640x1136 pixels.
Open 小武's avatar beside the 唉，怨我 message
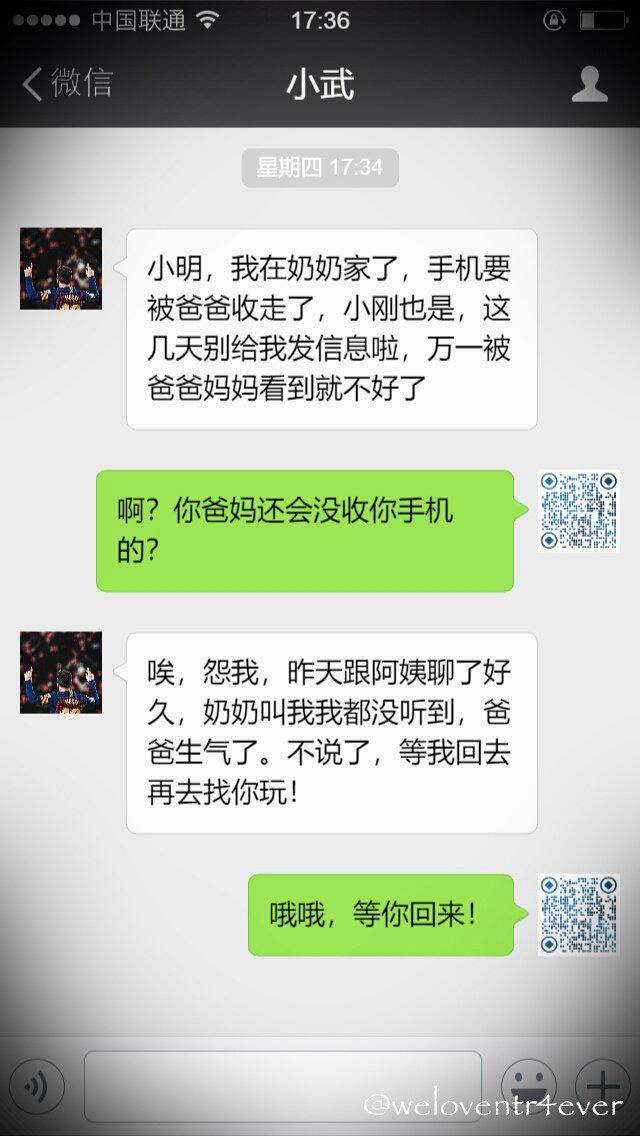pos(61,672)
